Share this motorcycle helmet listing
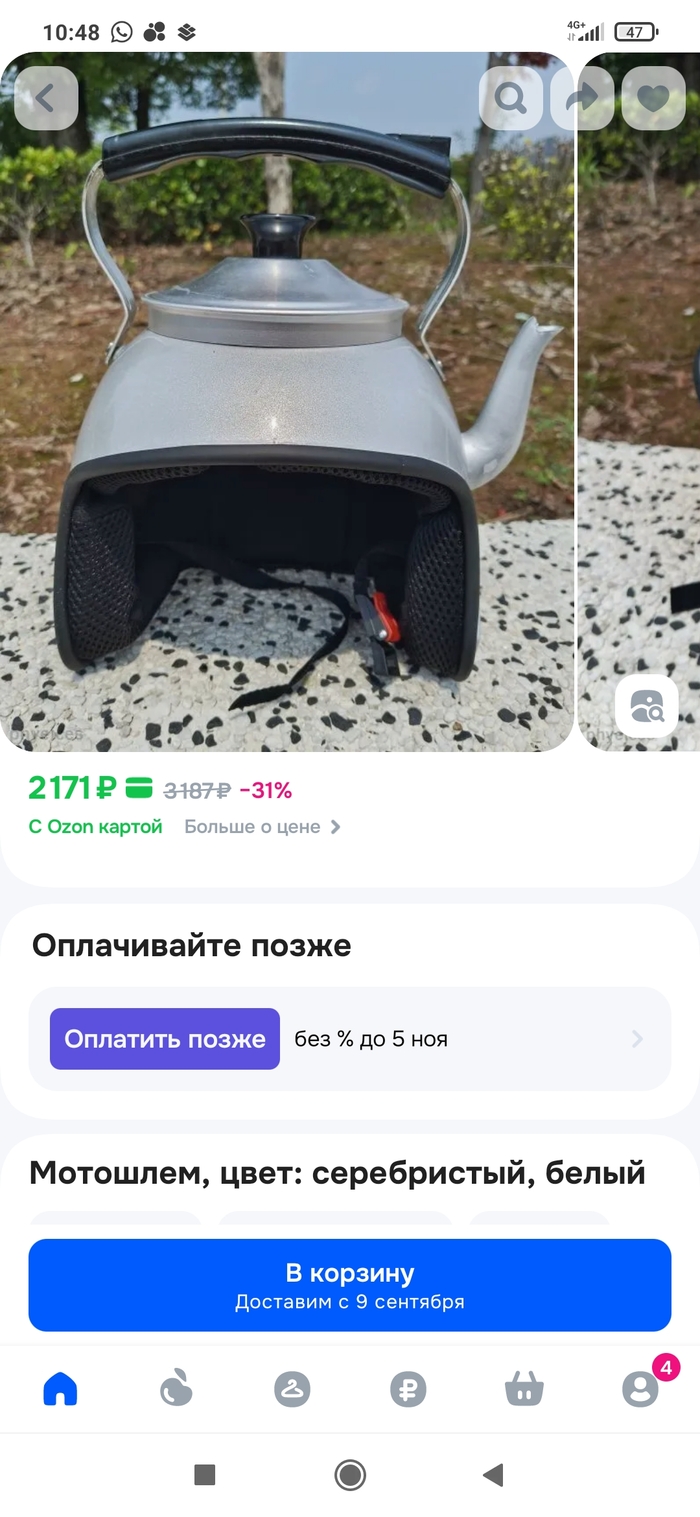The image size is (700, 1517). [x=583, y=98]
